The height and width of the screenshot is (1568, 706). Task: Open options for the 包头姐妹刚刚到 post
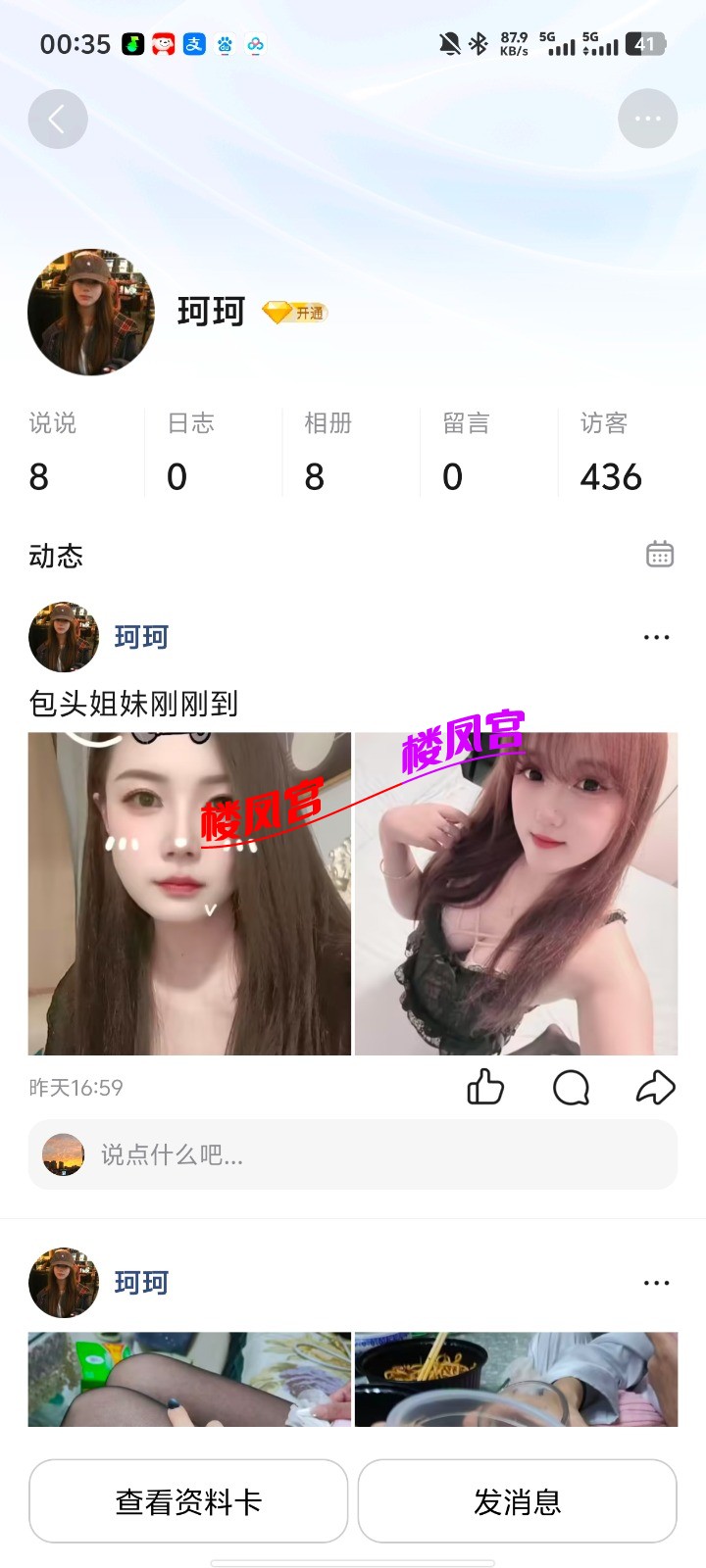point(656,637)
